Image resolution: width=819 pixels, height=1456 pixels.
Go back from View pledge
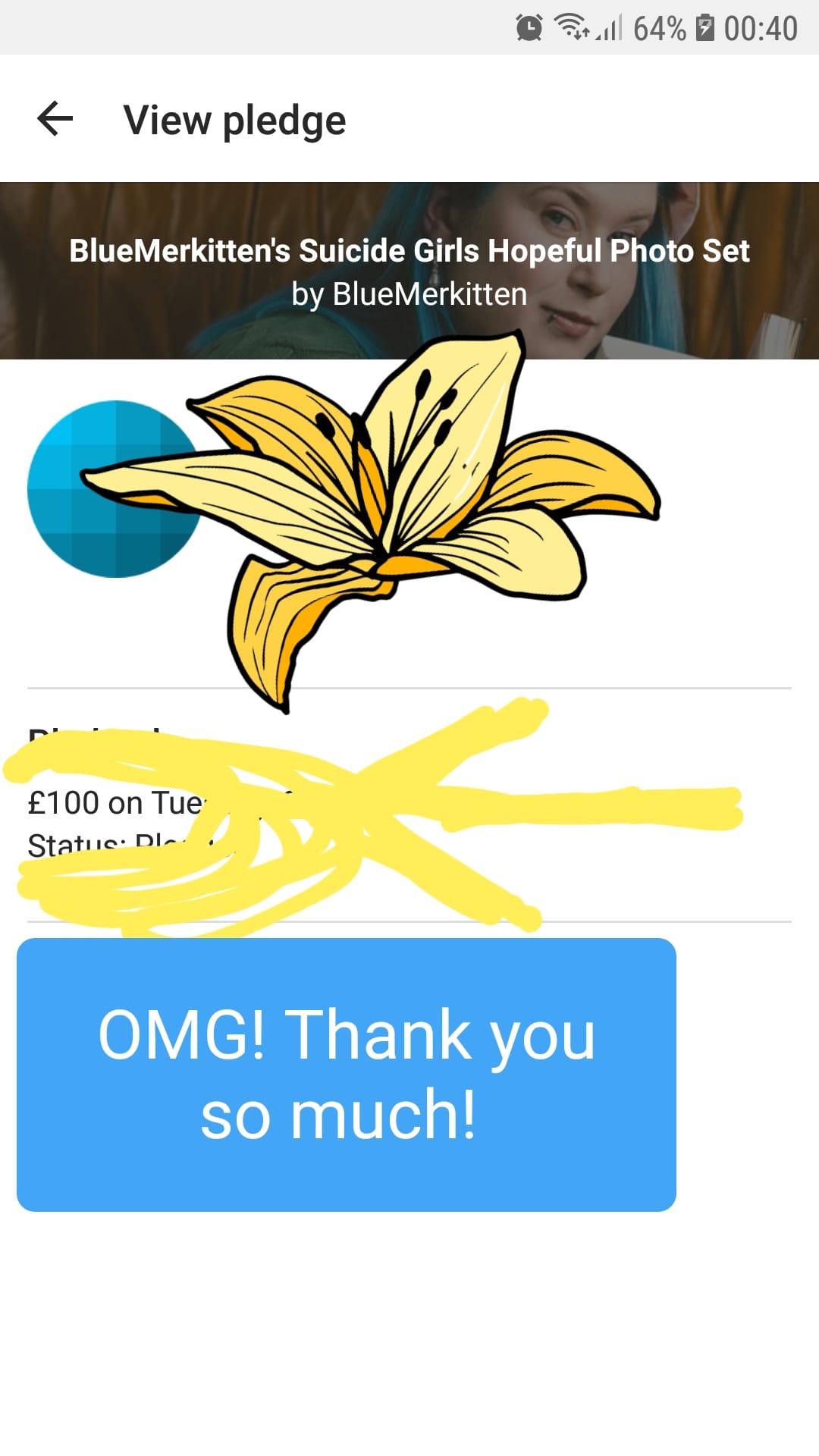coord(55,119)
